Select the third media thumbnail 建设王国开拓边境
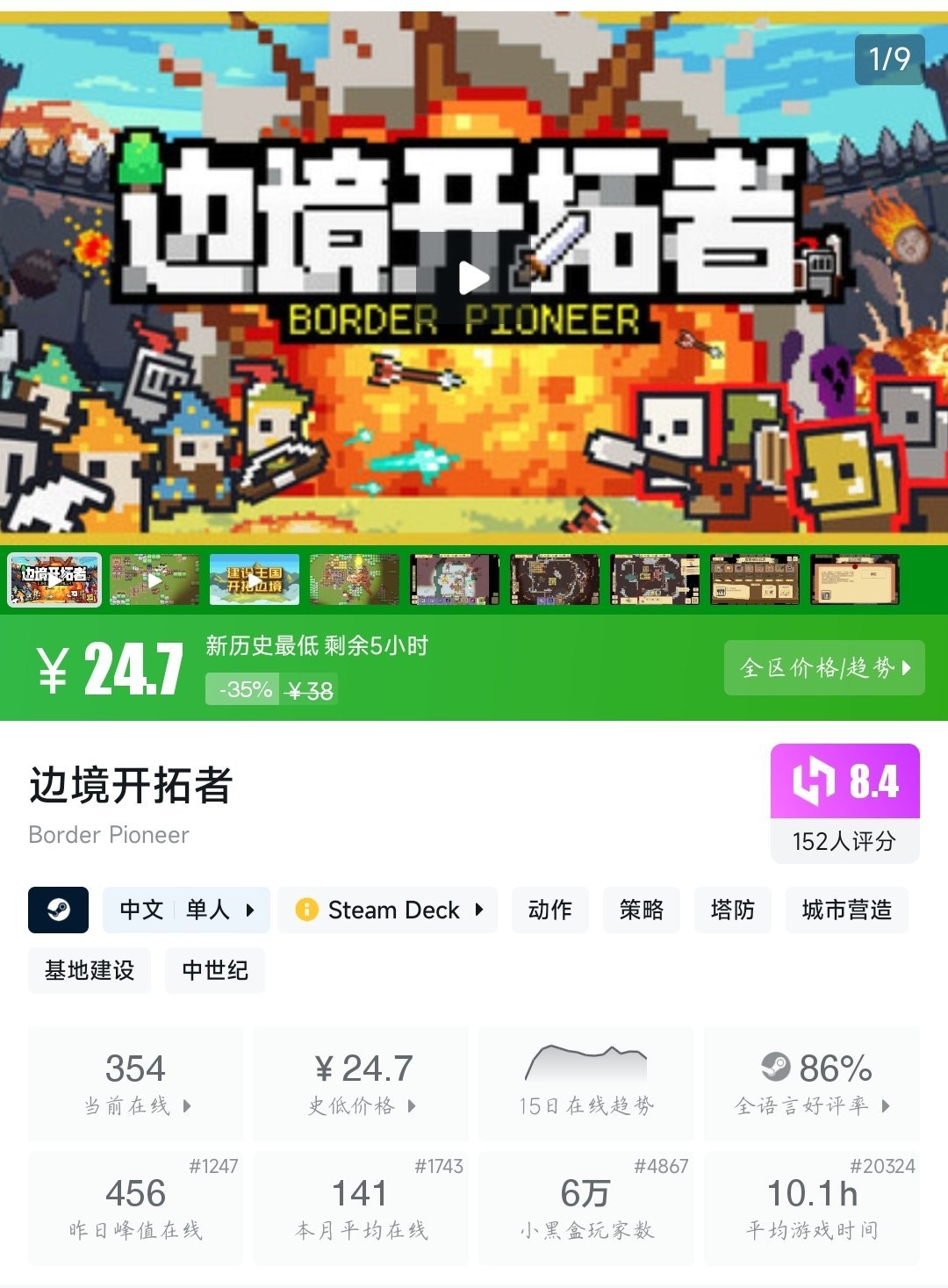This screenshot has width=948, height=1288. [x=255, y=579]
